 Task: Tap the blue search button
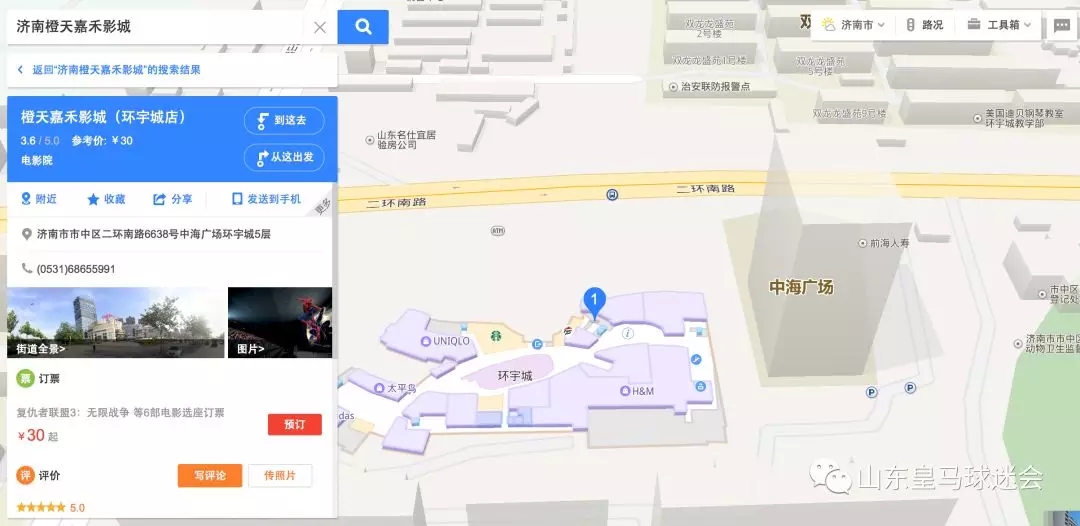point(363,27)
